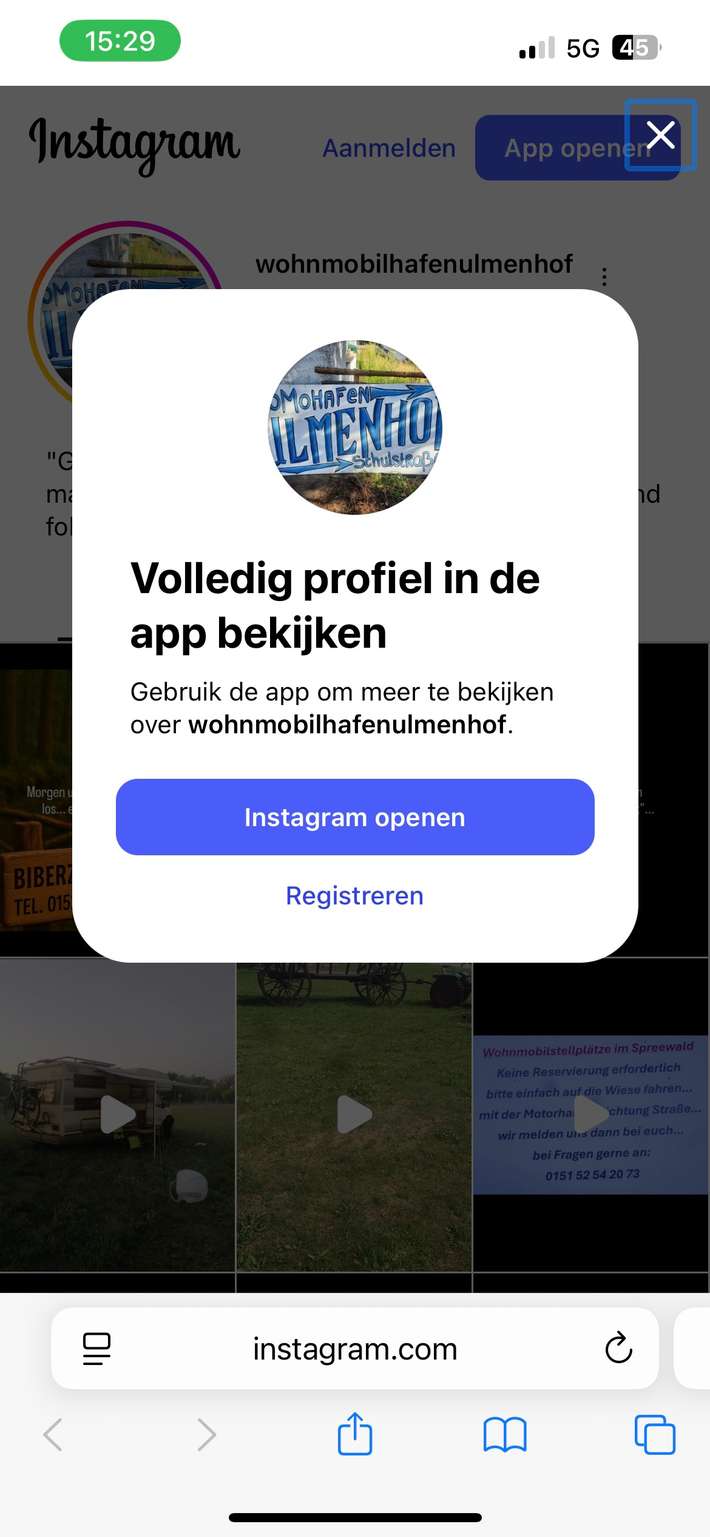The image size is (710, 1537).
Task: Reload the page in Safari
Action: tap(619, 1348)
